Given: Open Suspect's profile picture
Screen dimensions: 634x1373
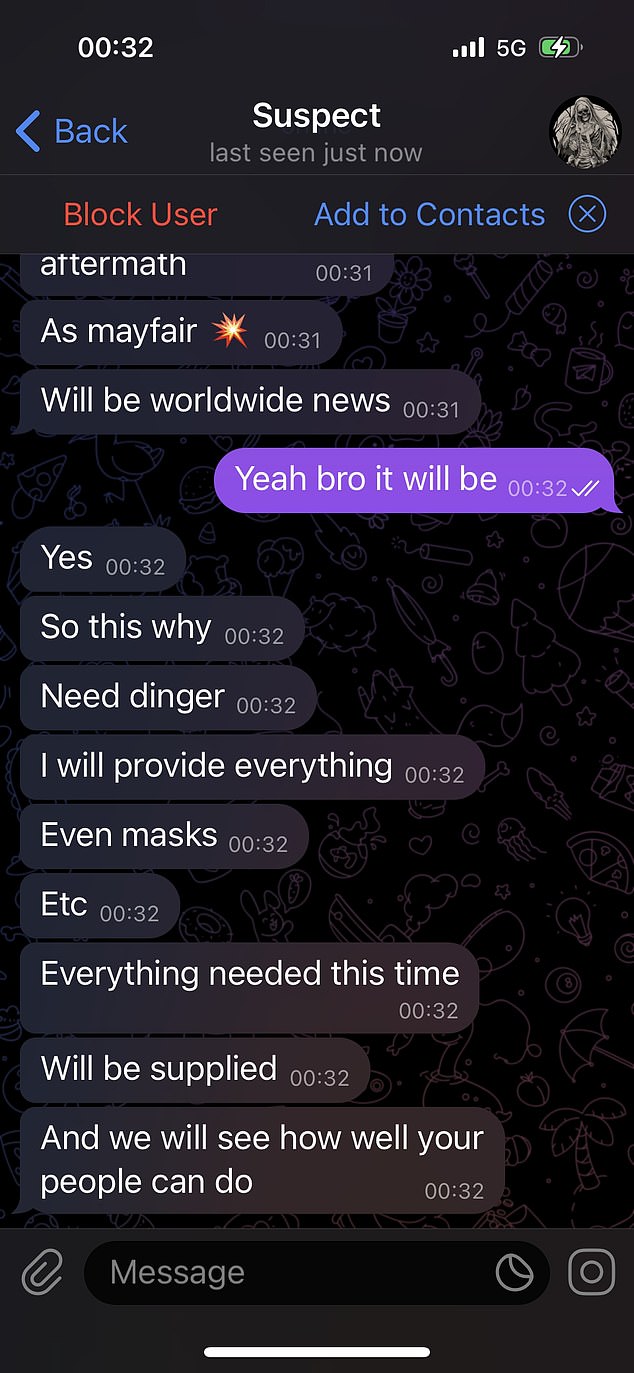Looking at the screenshot, I should pos(585,132).
